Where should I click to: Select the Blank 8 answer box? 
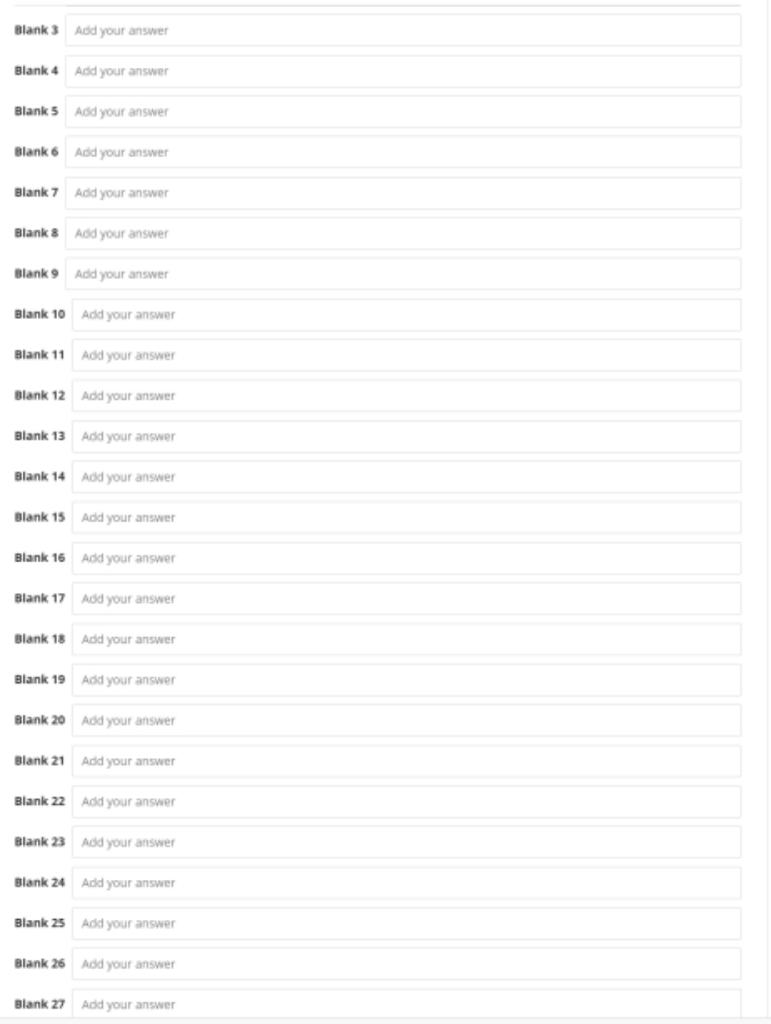click(403, 233)
